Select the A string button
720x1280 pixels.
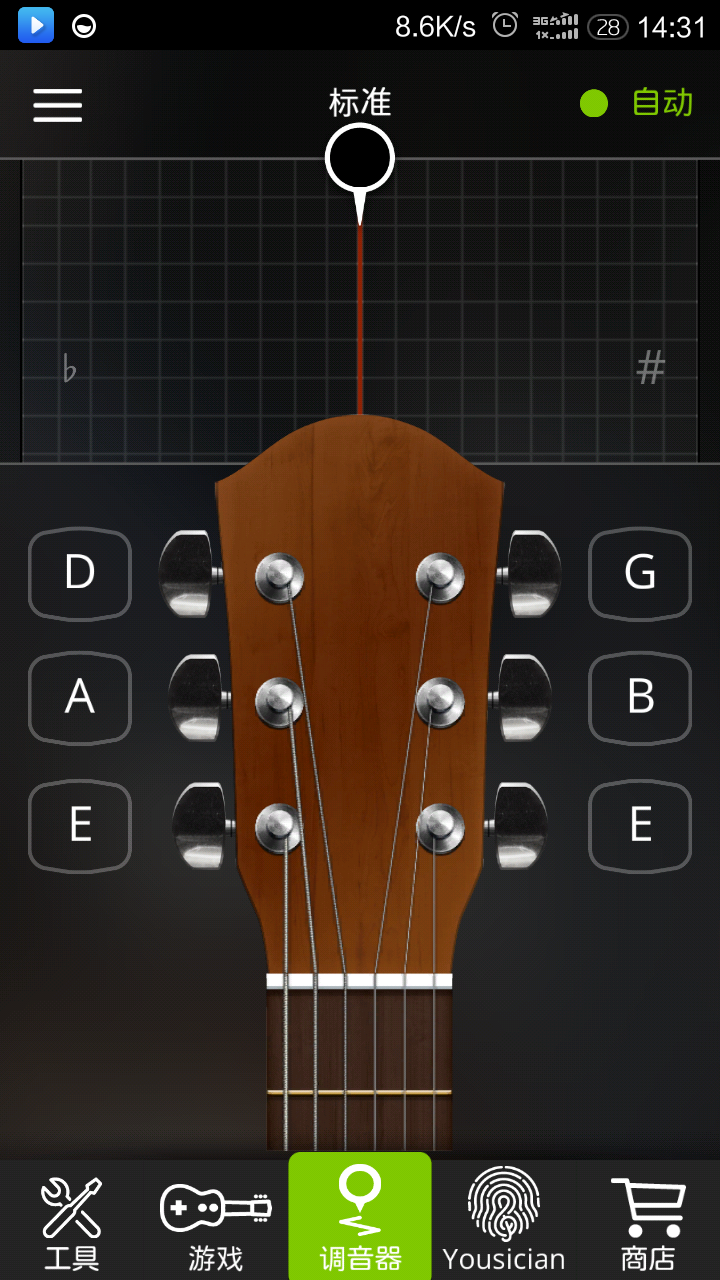[80, 697]
